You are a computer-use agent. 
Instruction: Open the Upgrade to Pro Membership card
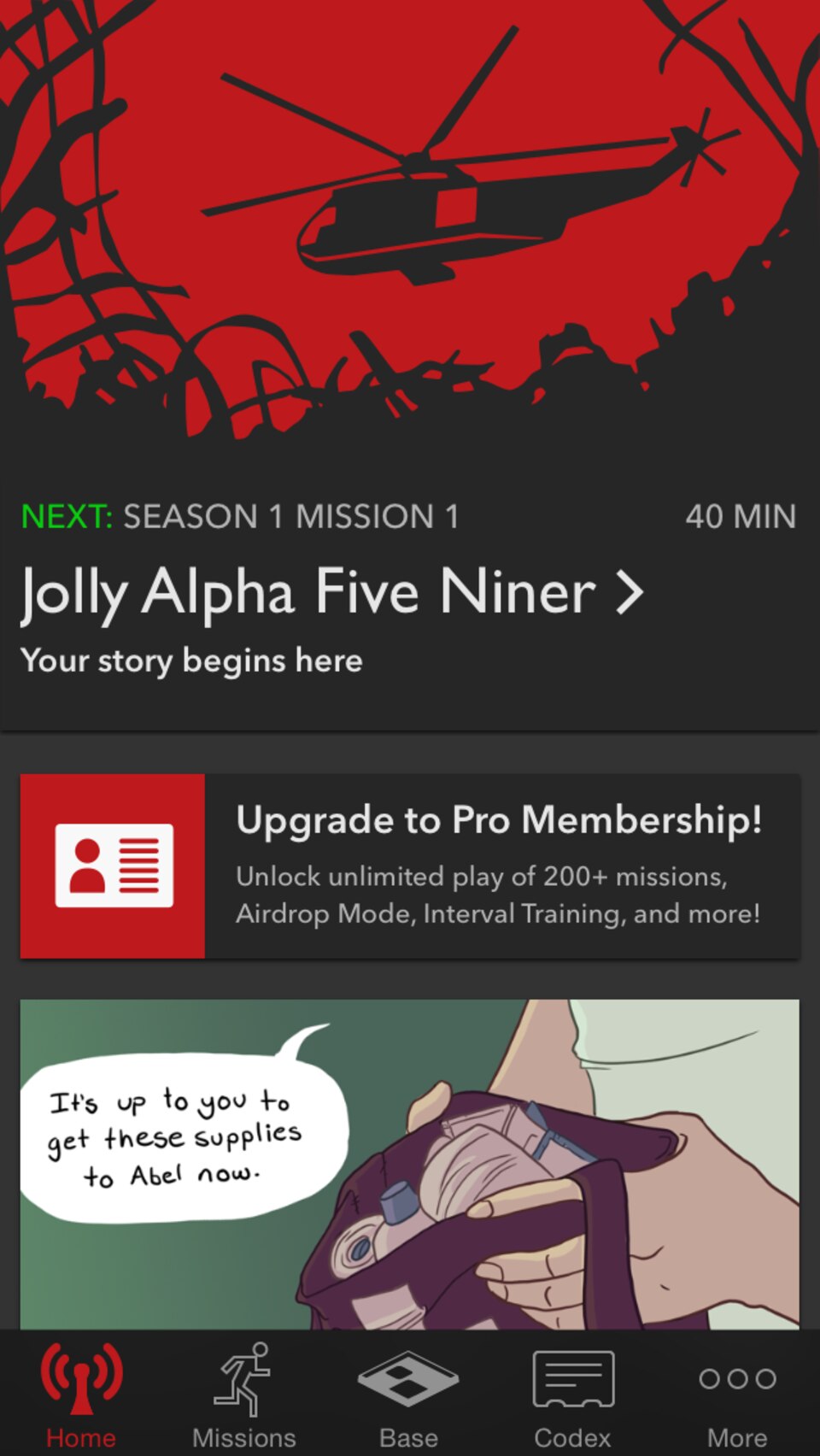(410, 866)
